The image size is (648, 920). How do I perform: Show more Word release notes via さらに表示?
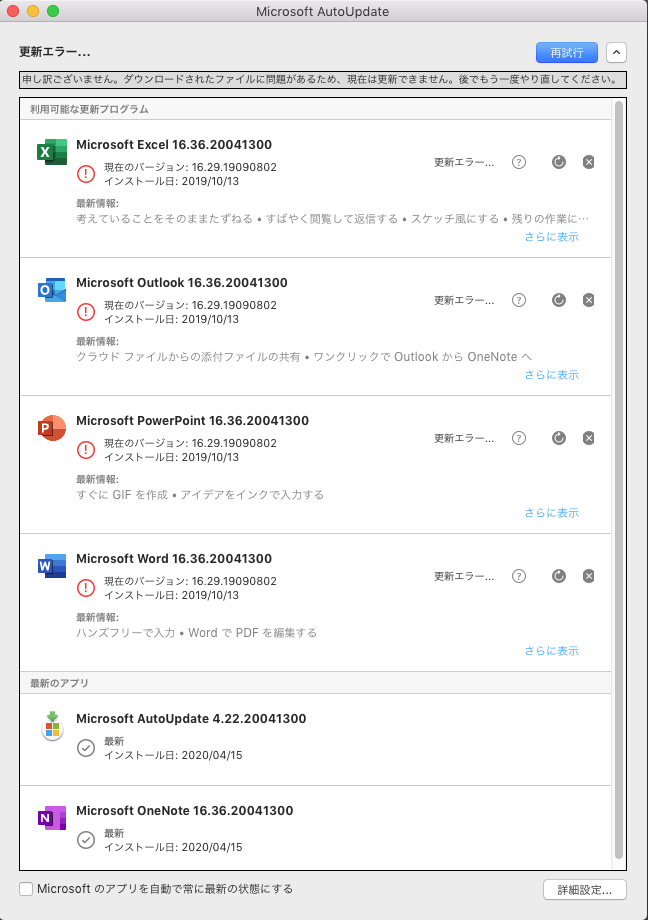tap(551, 651)
